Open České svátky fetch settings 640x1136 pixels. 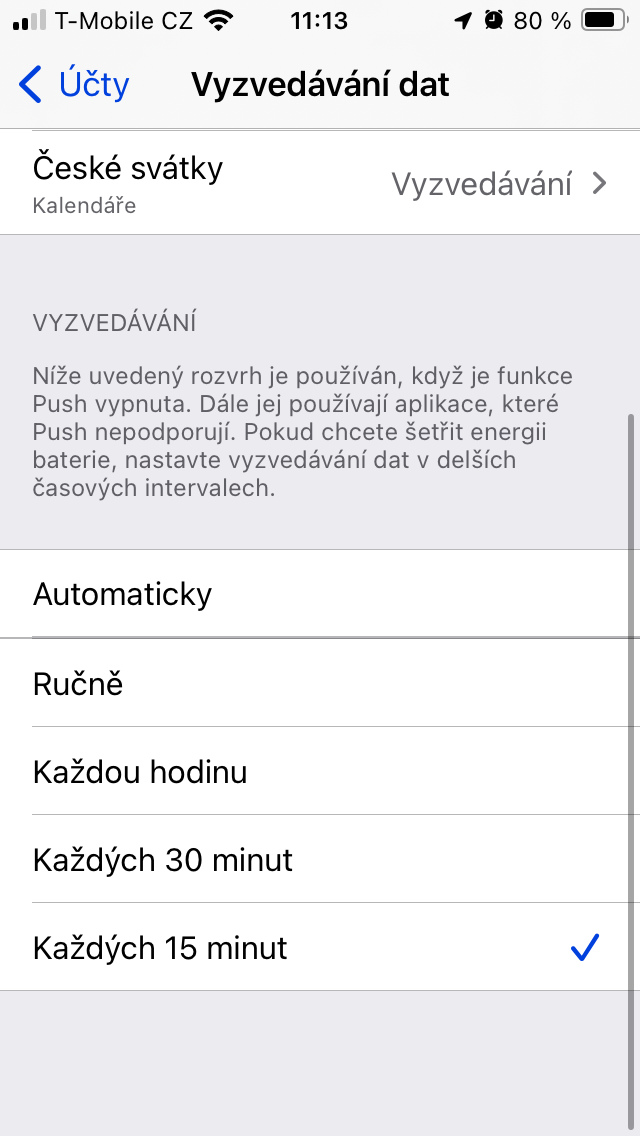(320, 184)
